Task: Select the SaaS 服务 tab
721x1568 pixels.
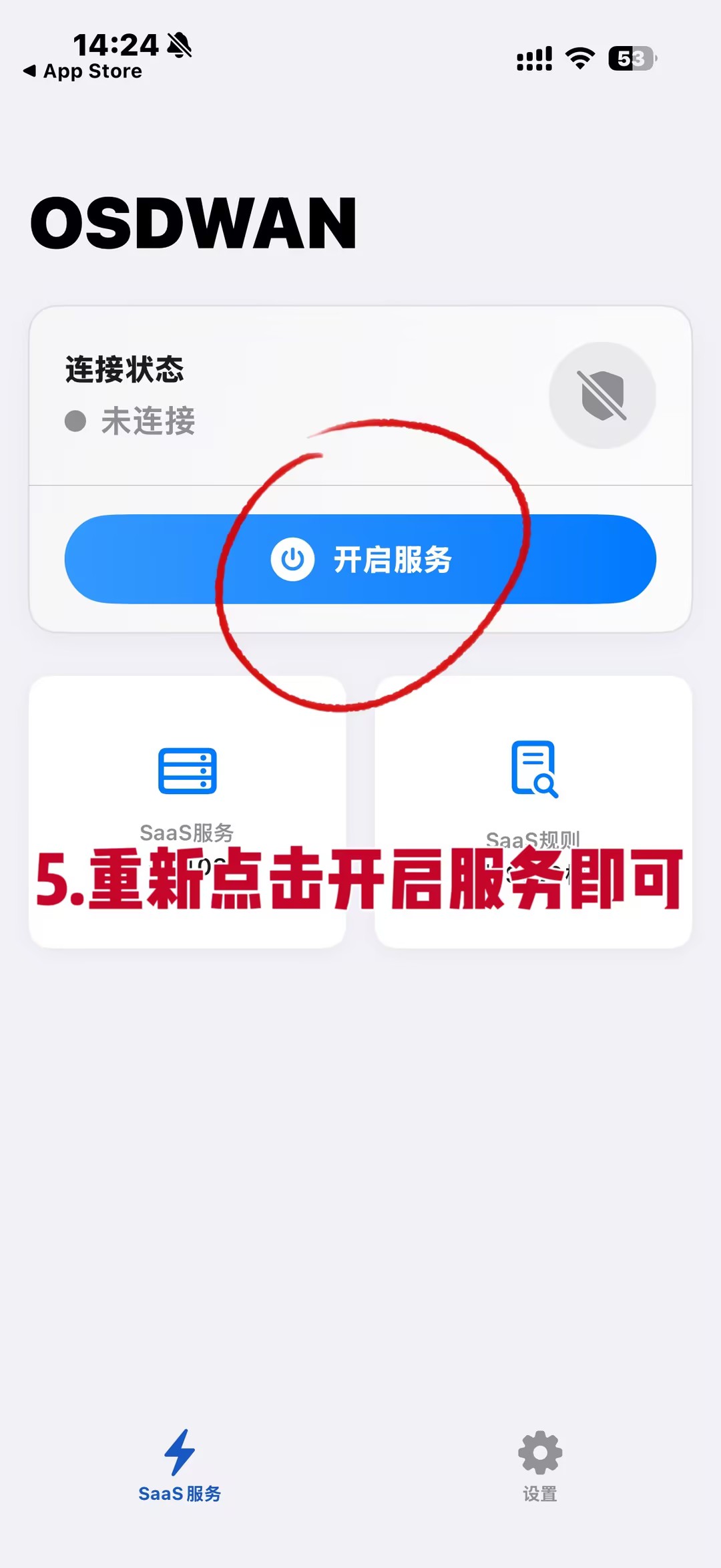Action: pyautogui.click(x=180, y=1466)
